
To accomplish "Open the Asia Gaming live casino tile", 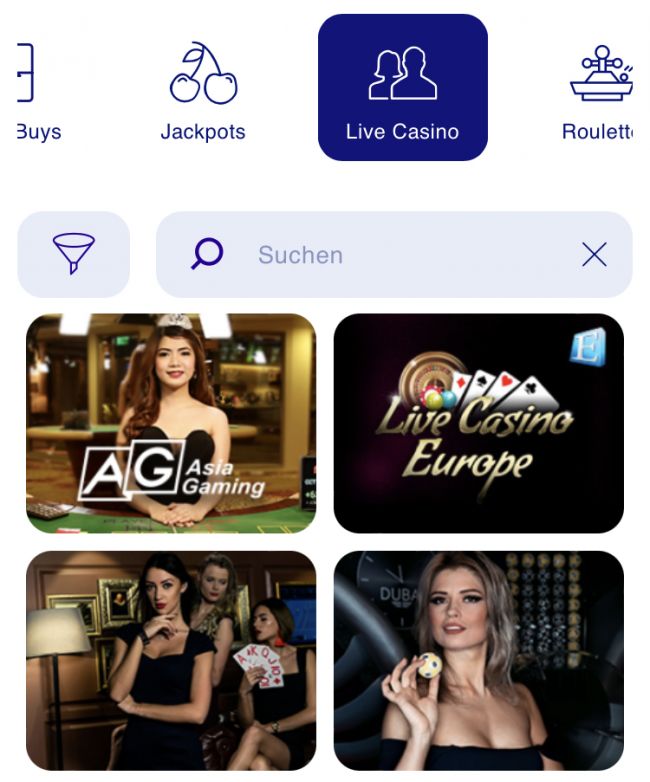I will (x=171, y=423).
